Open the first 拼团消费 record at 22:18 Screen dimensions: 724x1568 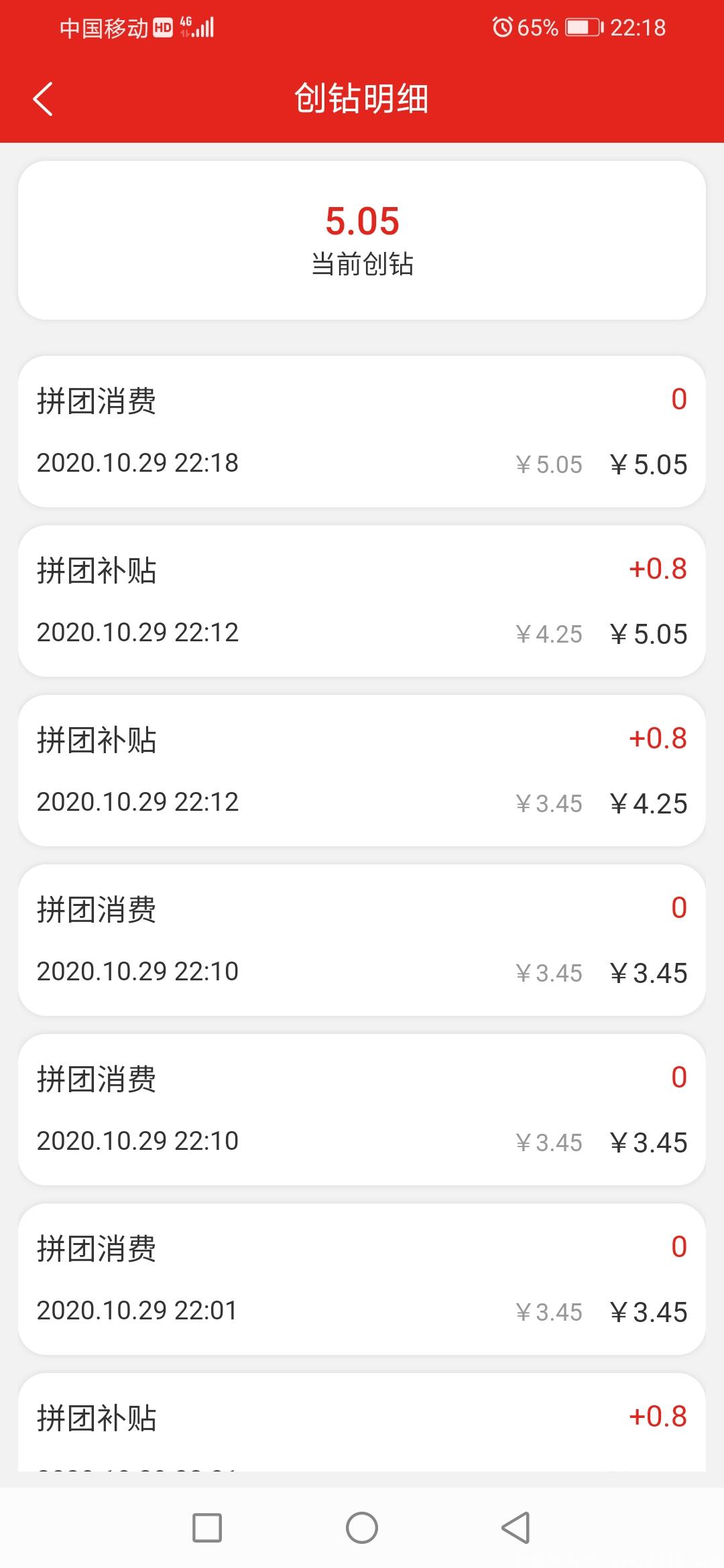(362, 429)
